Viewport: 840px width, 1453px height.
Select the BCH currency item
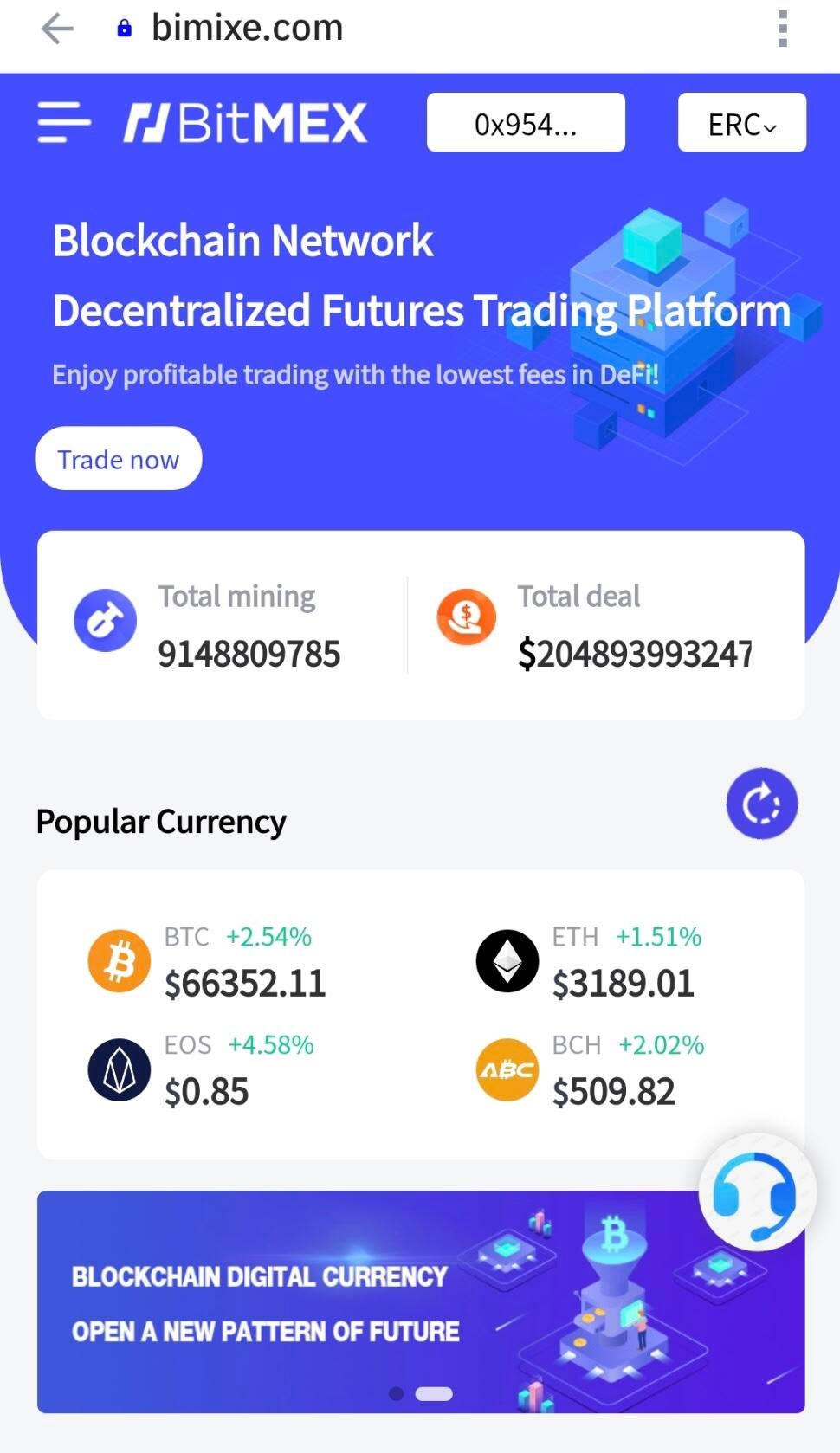pyautogui.click(x=589, y=1069)
